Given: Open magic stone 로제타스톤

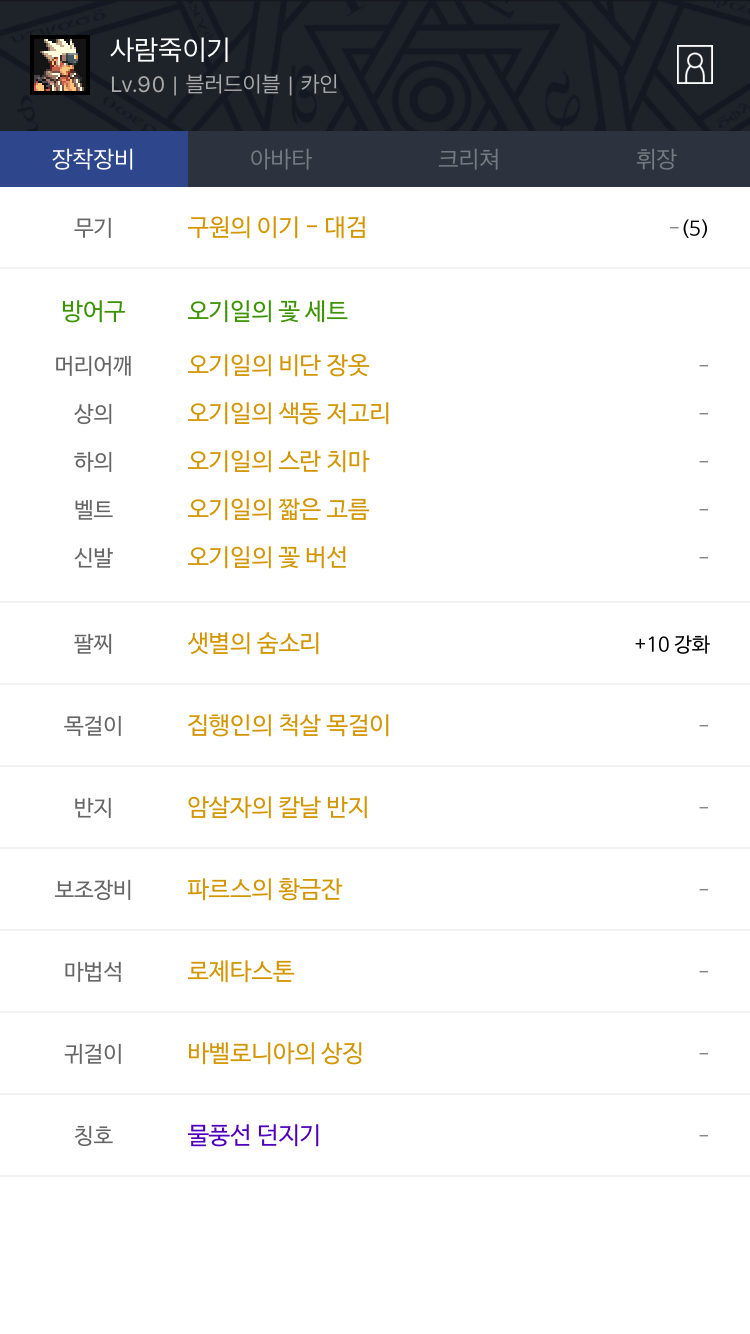Looking at the screenshot, I should pyautogui.click(x=241, y=971).
